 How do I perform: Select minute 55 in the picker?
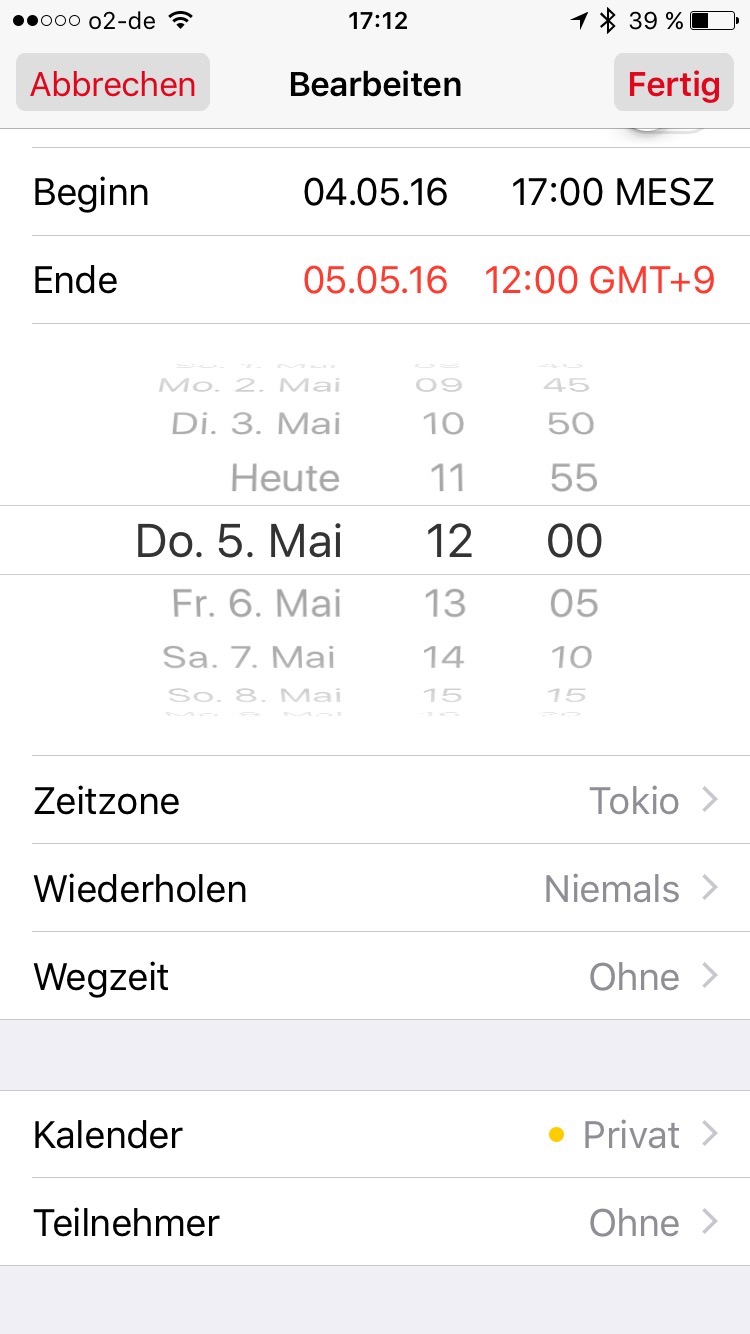(574, 478)
